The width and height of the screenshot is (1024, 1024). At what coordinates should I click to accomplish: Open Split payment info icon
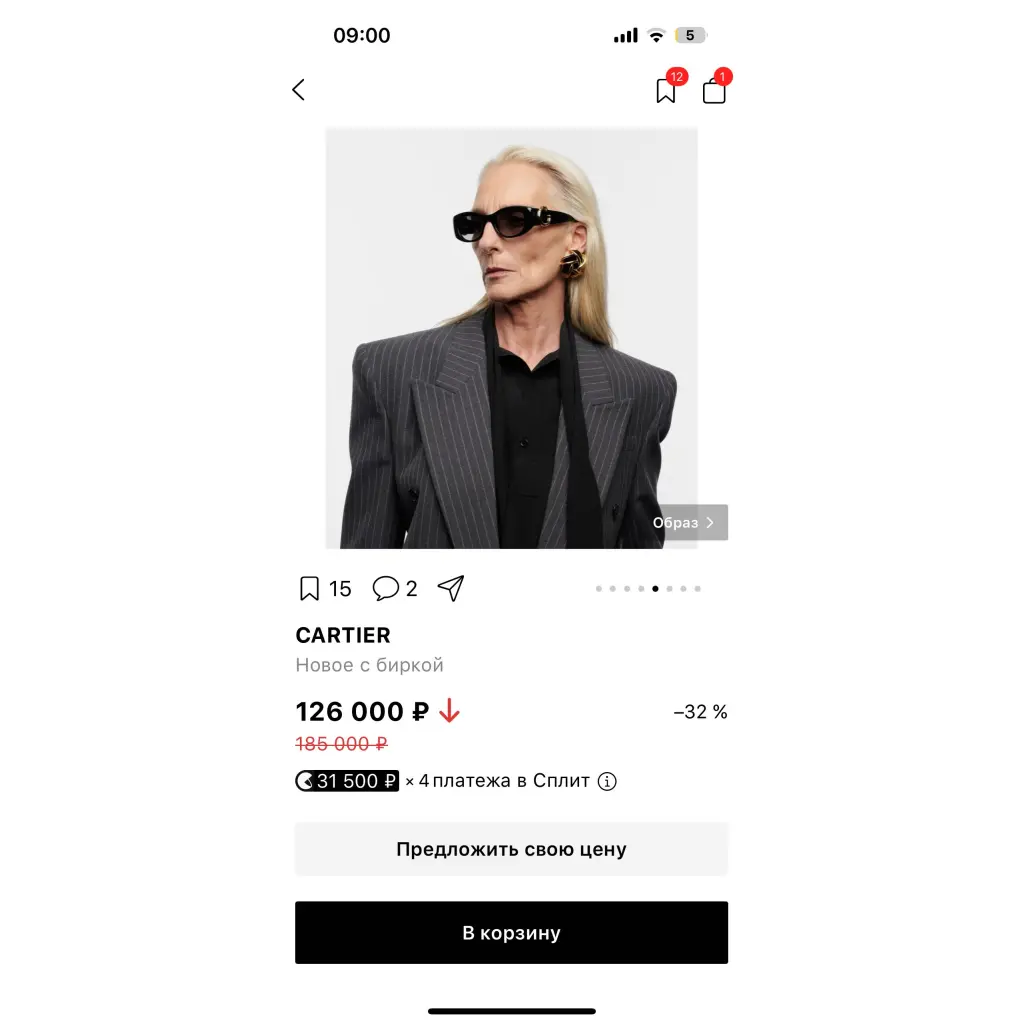click(607, 782)
